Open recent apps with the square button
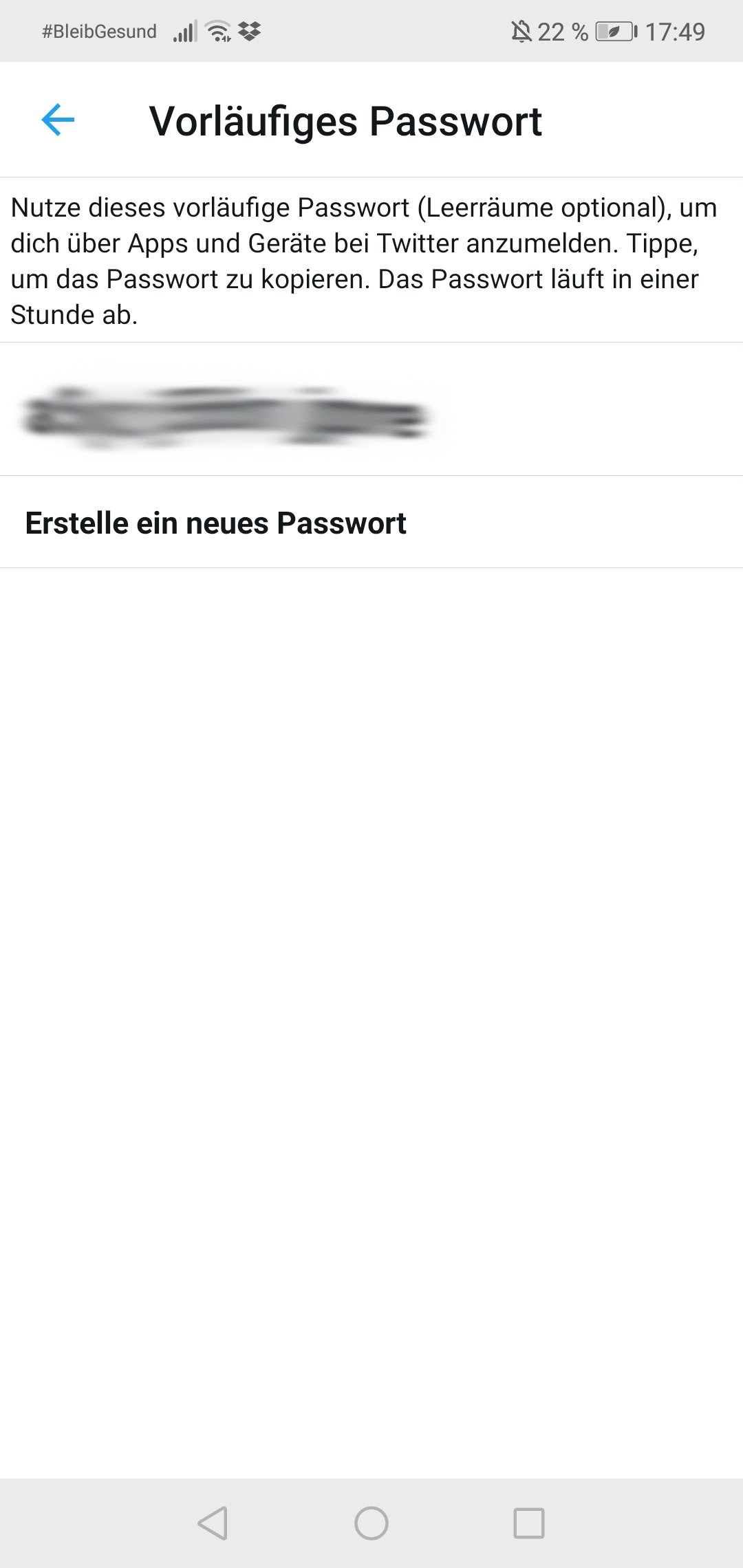Image resolution: width=743 pixels, height=1568 pixels. click(x=529, y=1523)
